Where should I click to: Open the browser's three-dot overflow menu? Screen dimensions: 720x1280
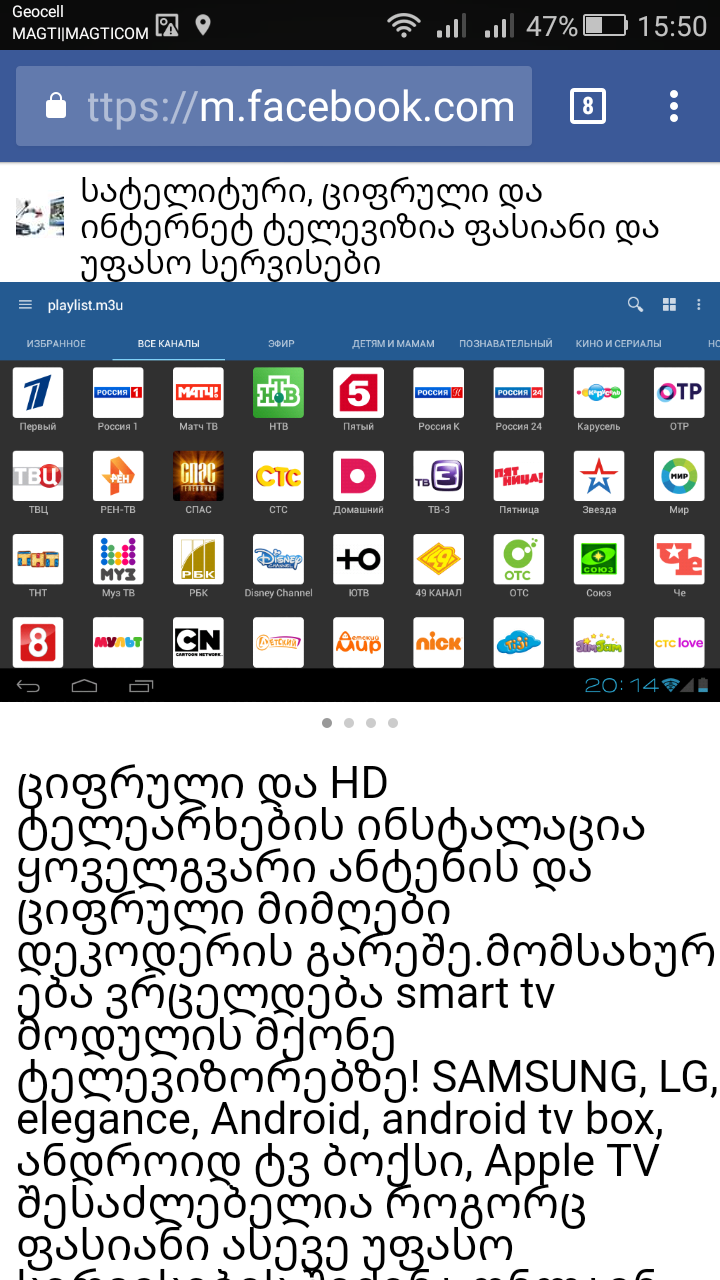pos(674,106)
